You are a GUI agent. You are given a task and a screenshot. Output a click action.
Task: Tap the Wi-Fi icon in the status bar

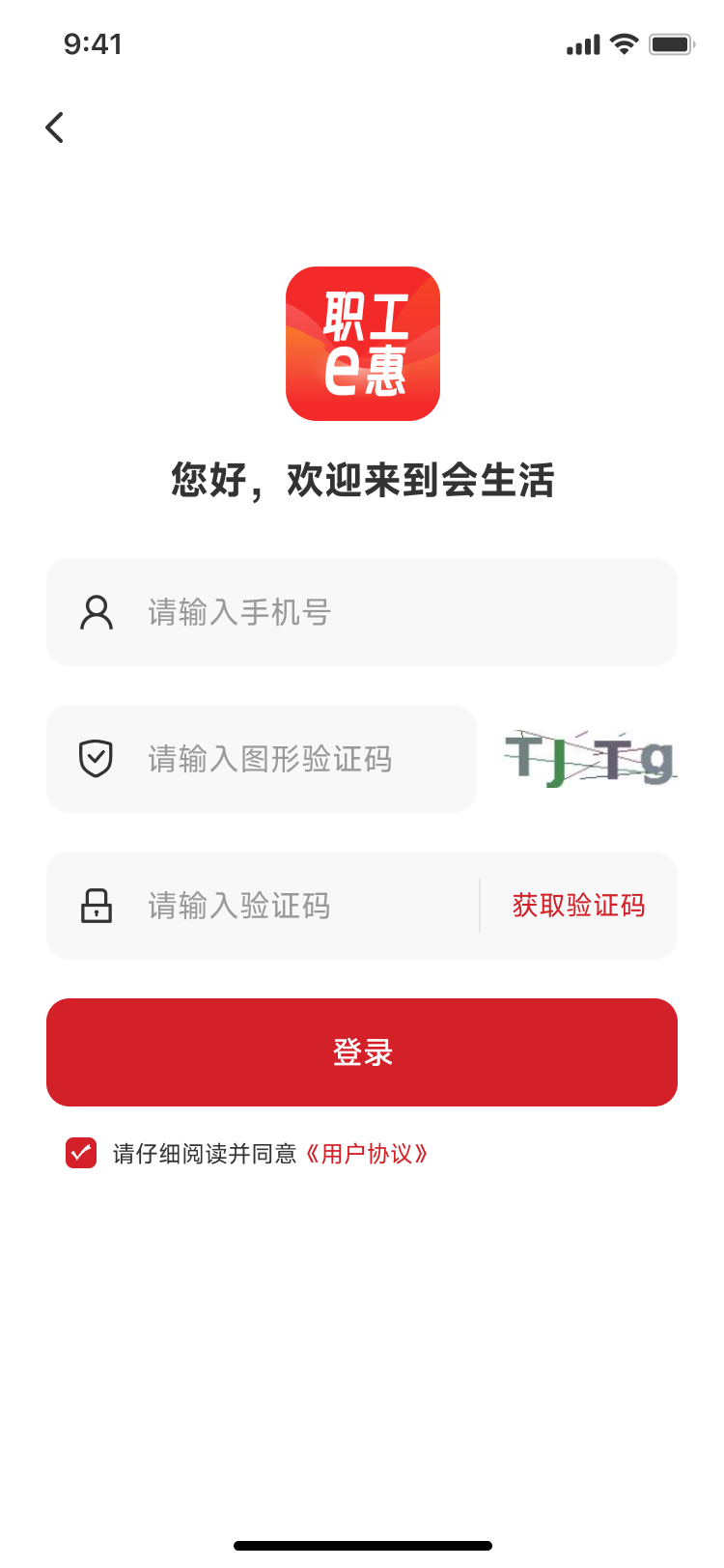[624, 42]
